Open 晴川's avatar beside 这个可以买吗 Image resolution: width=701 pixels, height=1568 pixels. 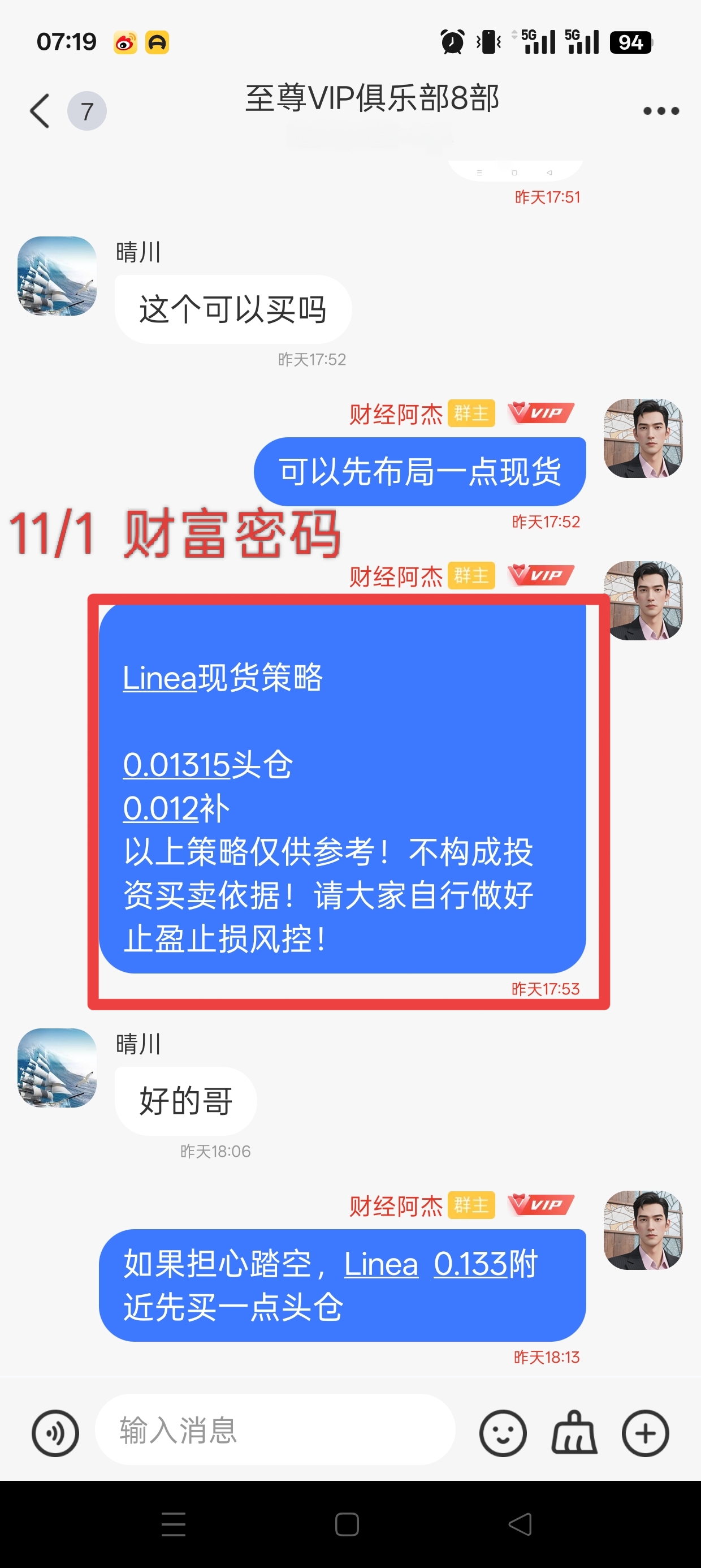click(57, 277)
